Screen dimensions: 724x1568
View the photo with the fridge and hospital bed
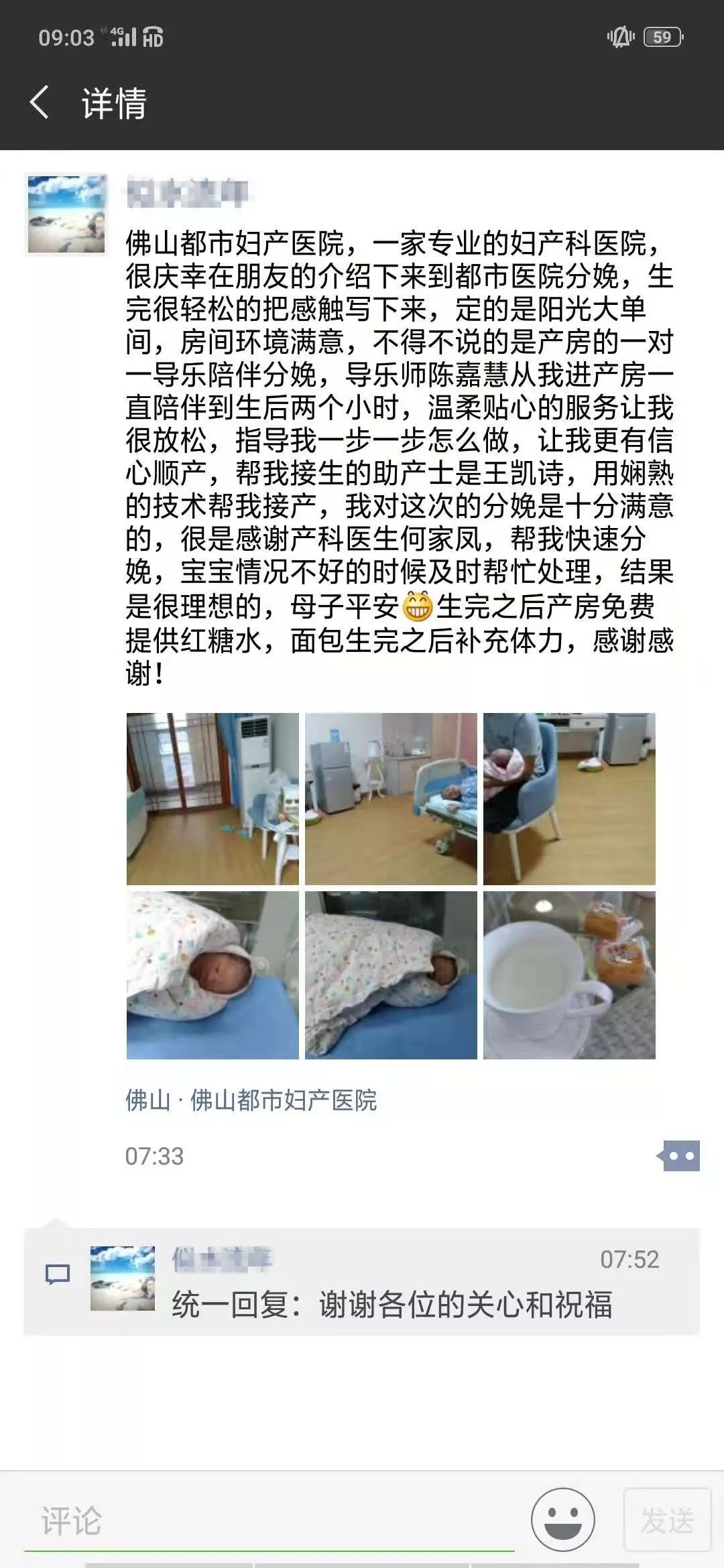(x=391, y=799)
